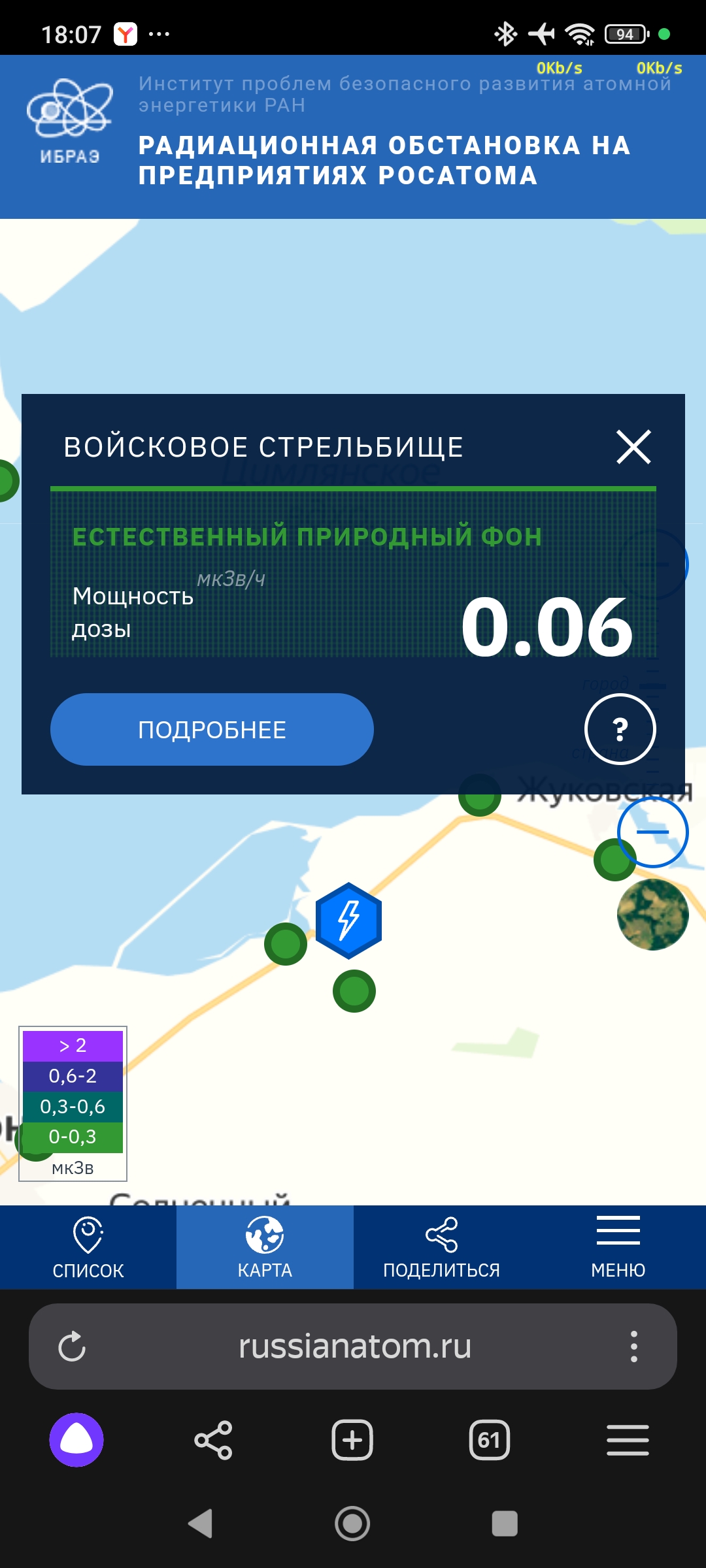Open the browser page options dots
This screenshot has width=706, height=1568.
coord(633,1347)
